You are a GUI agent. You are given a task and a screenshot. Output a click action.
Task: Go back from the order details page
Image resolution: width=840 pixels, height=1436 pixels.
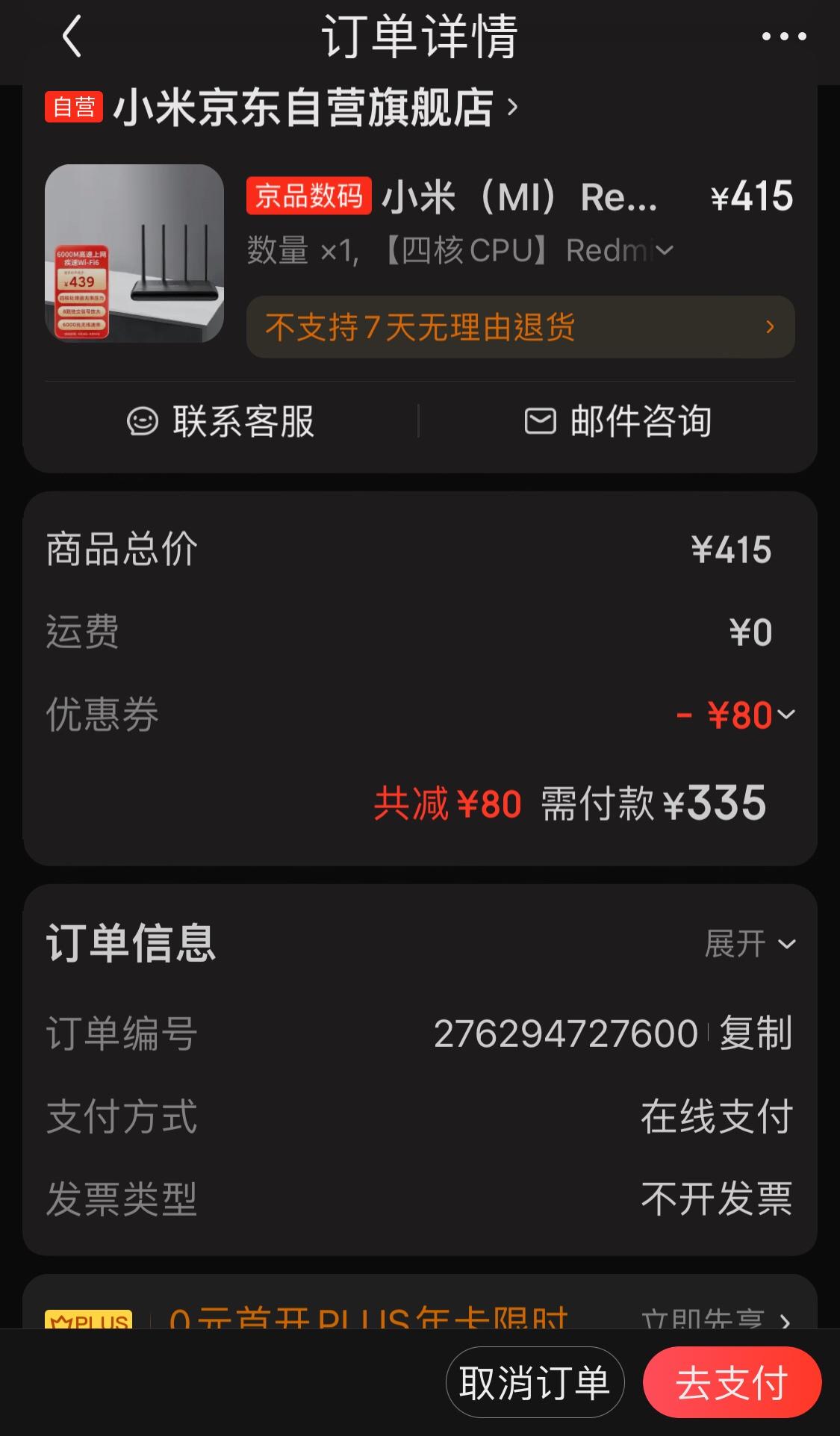tap(71, 37)
